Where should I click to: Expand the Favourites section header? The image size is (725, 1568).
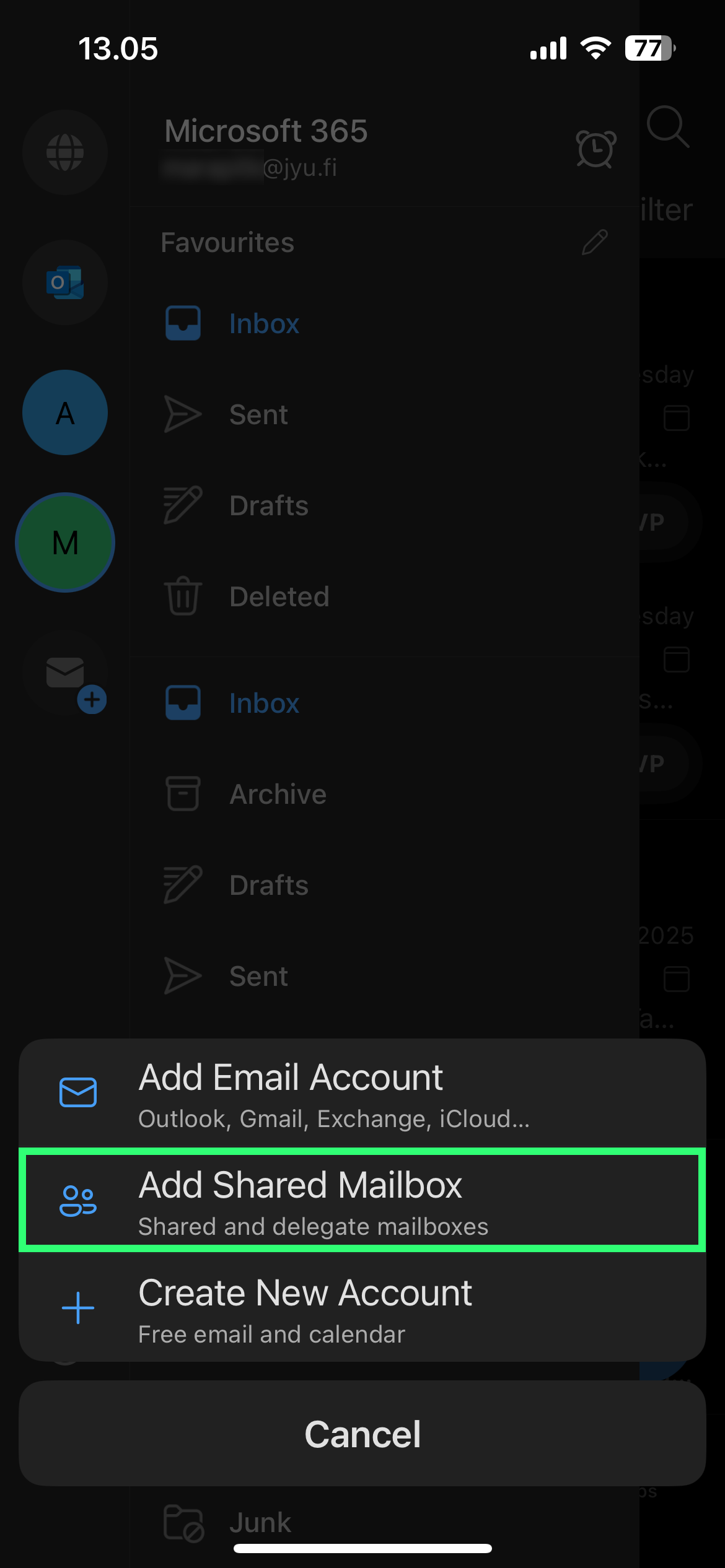pos(227,242)
